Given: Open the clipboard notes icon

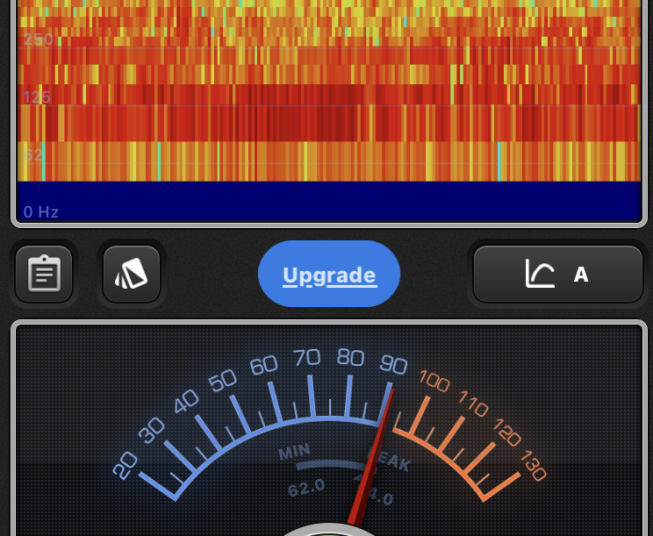Looking at the screenshot, I should click(x=44, y=274).
